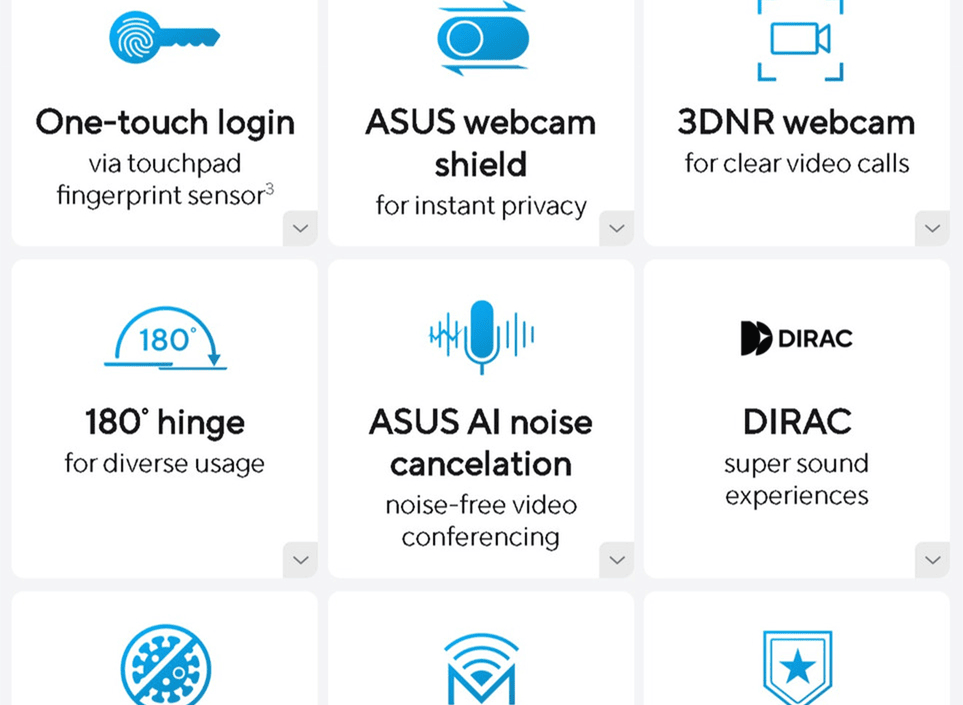The width and height of the screenshot is (963, 705).
Task: Expand the DIRAC super sound card
Action: coord(932,560)
